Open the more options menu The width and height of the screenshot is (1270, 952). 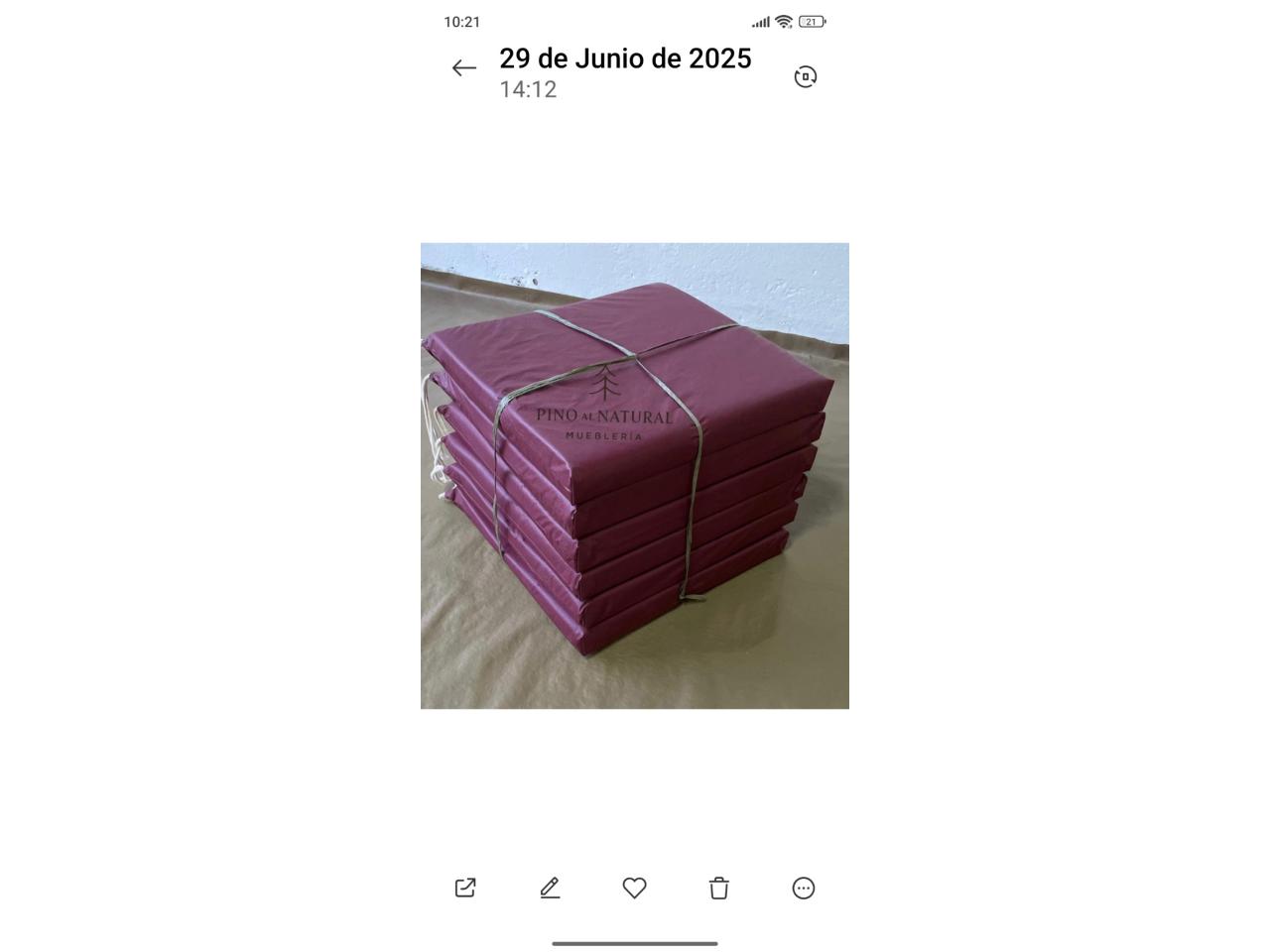[804, 888]
